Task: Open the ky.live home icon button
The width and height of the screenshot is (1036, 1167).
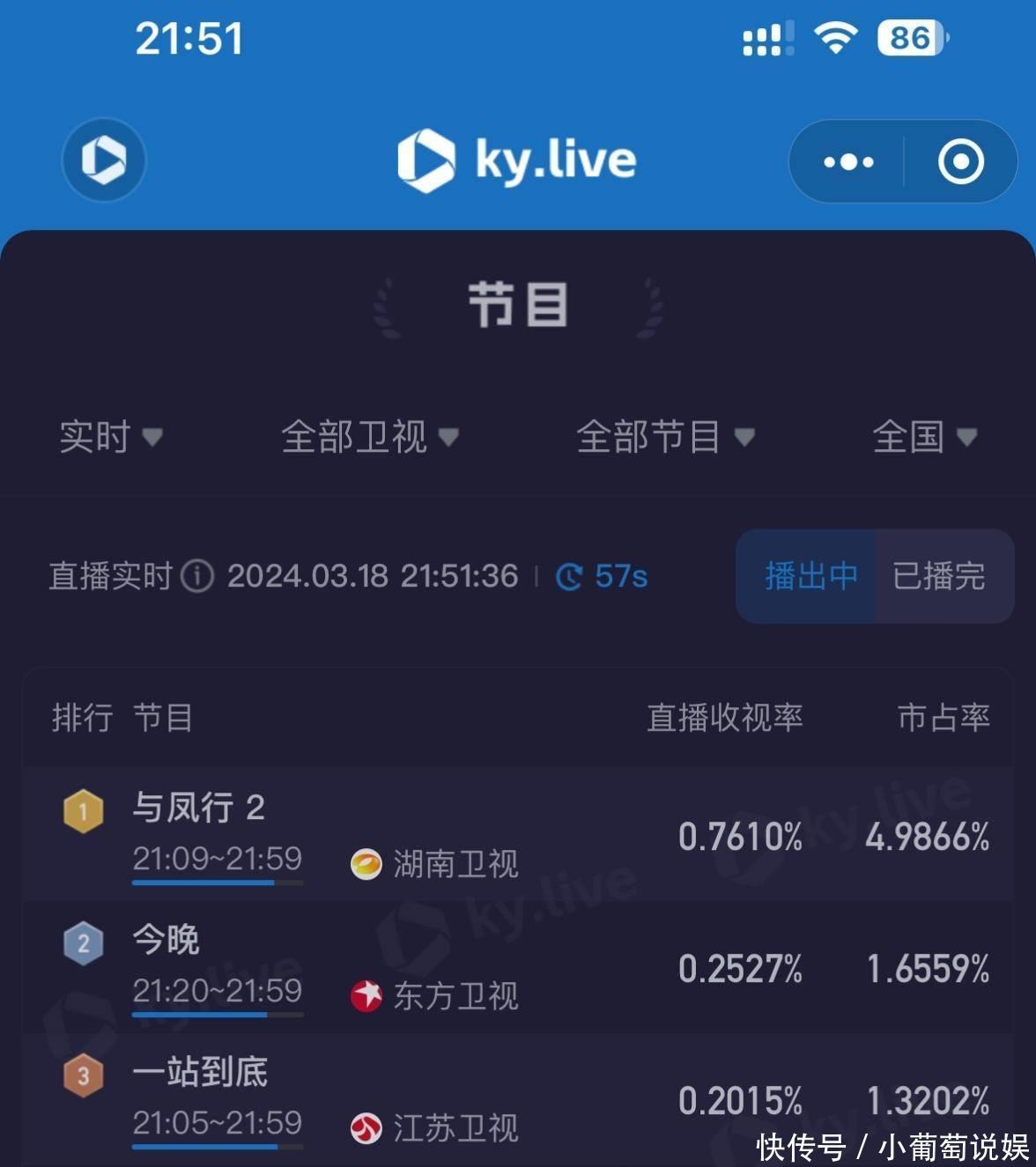Action: point(104,160)
